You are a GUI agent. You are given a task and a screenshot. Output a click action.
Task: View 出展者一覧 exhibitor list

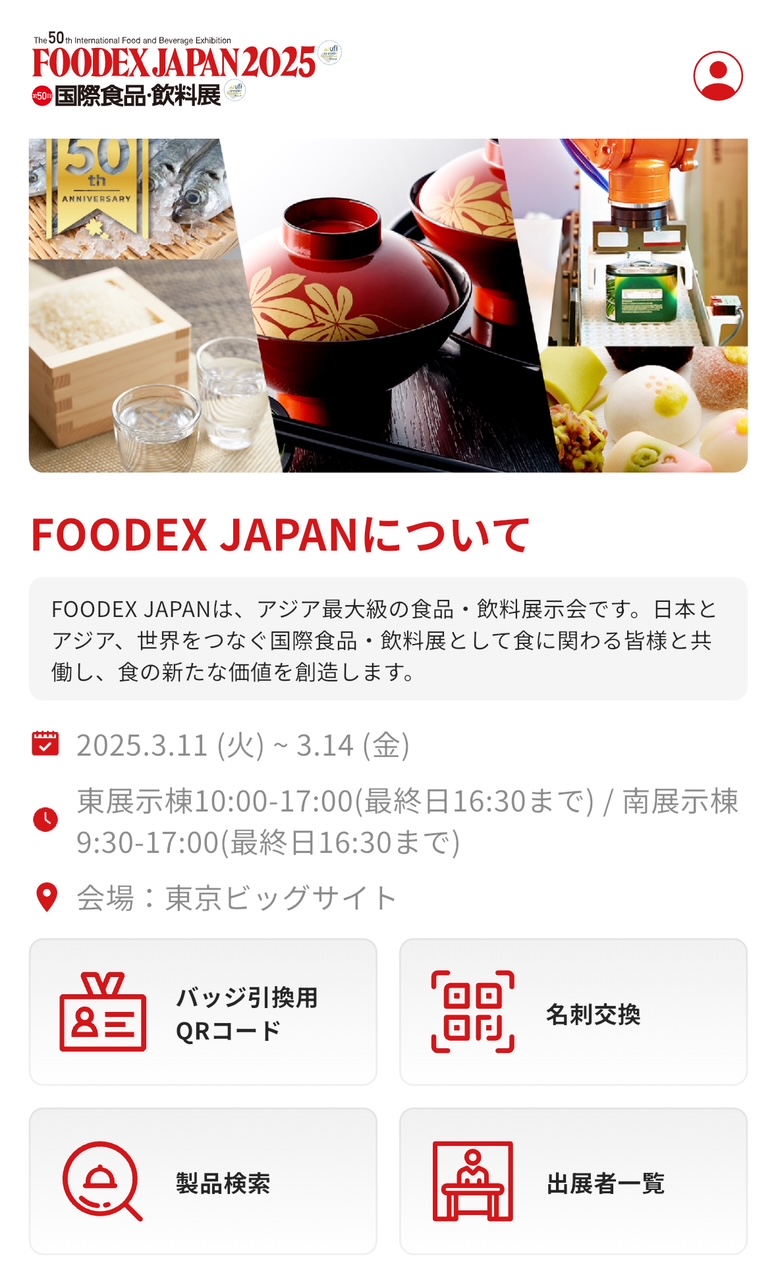[573, 1181]
